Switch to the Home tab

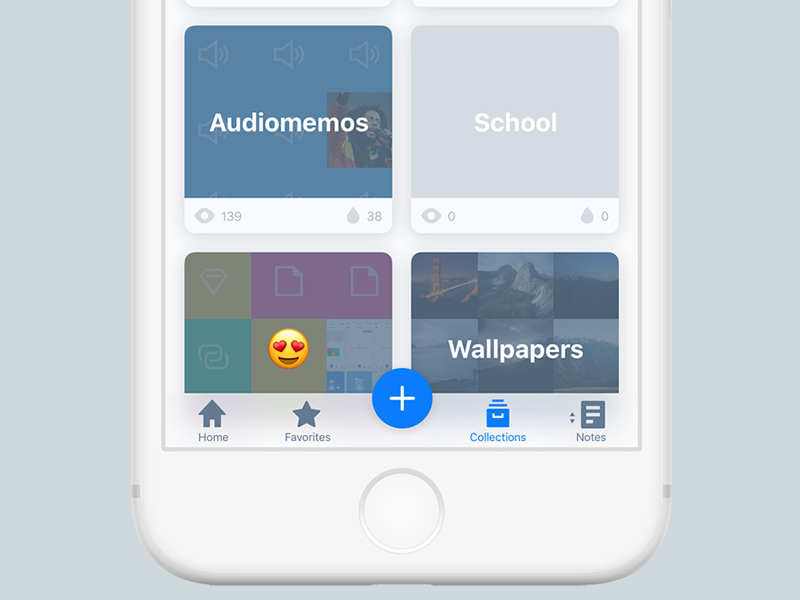coord(212,421)
